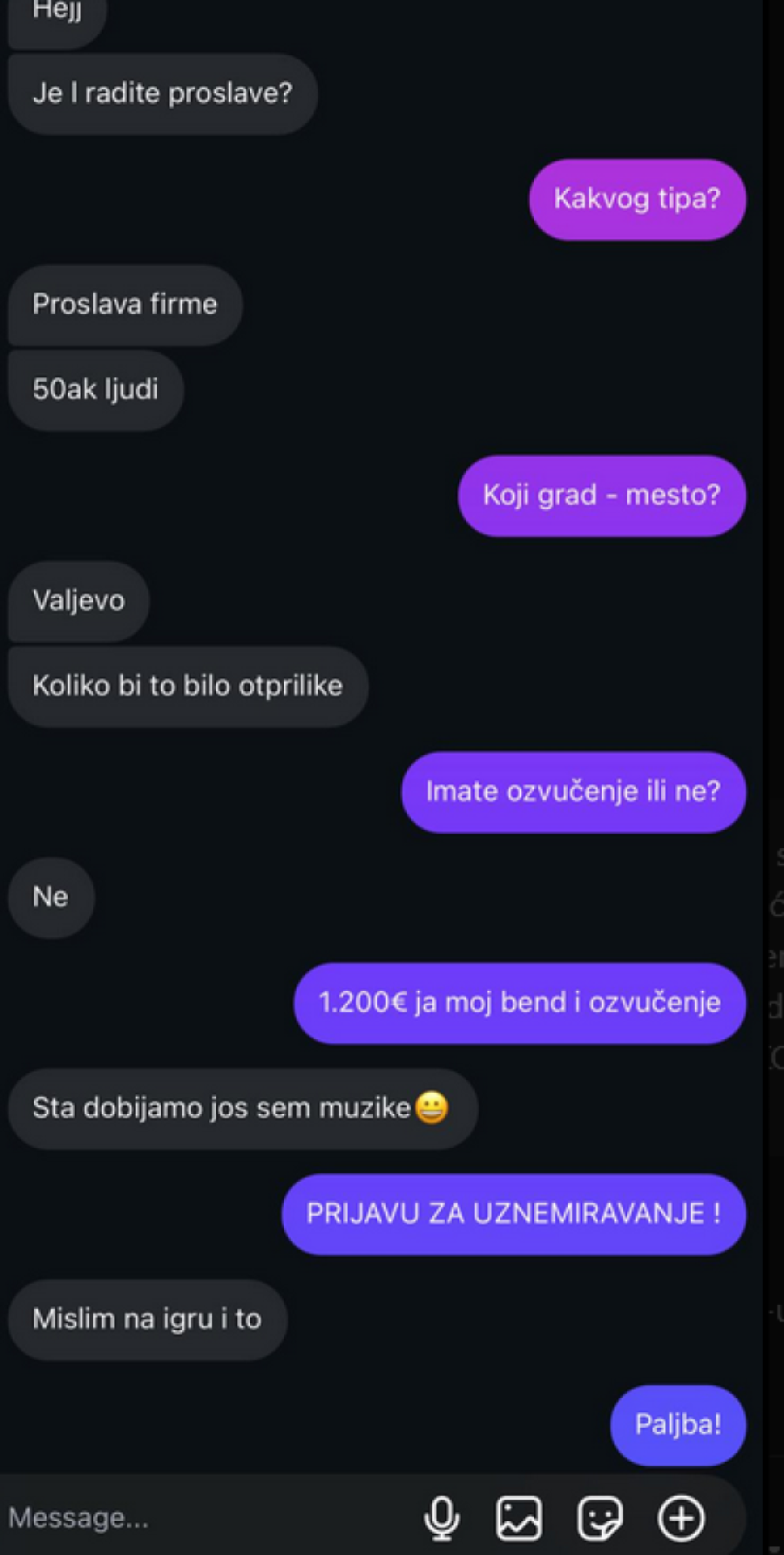Open more attachment options via the plus icon
Viewport: 784px width, 1555px height.
click(x=680, y=1517)
